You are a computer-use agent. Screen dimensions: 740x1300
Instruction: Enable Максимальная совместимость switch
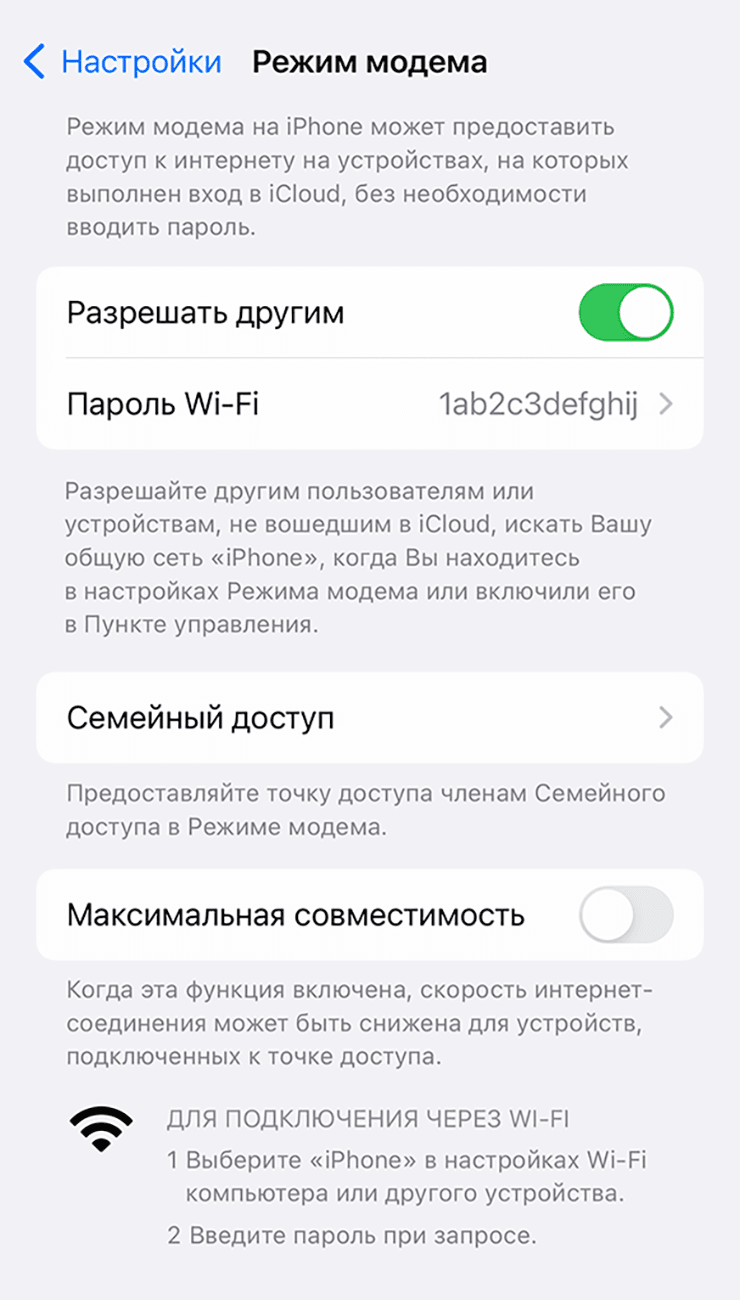tap(625, 915)
